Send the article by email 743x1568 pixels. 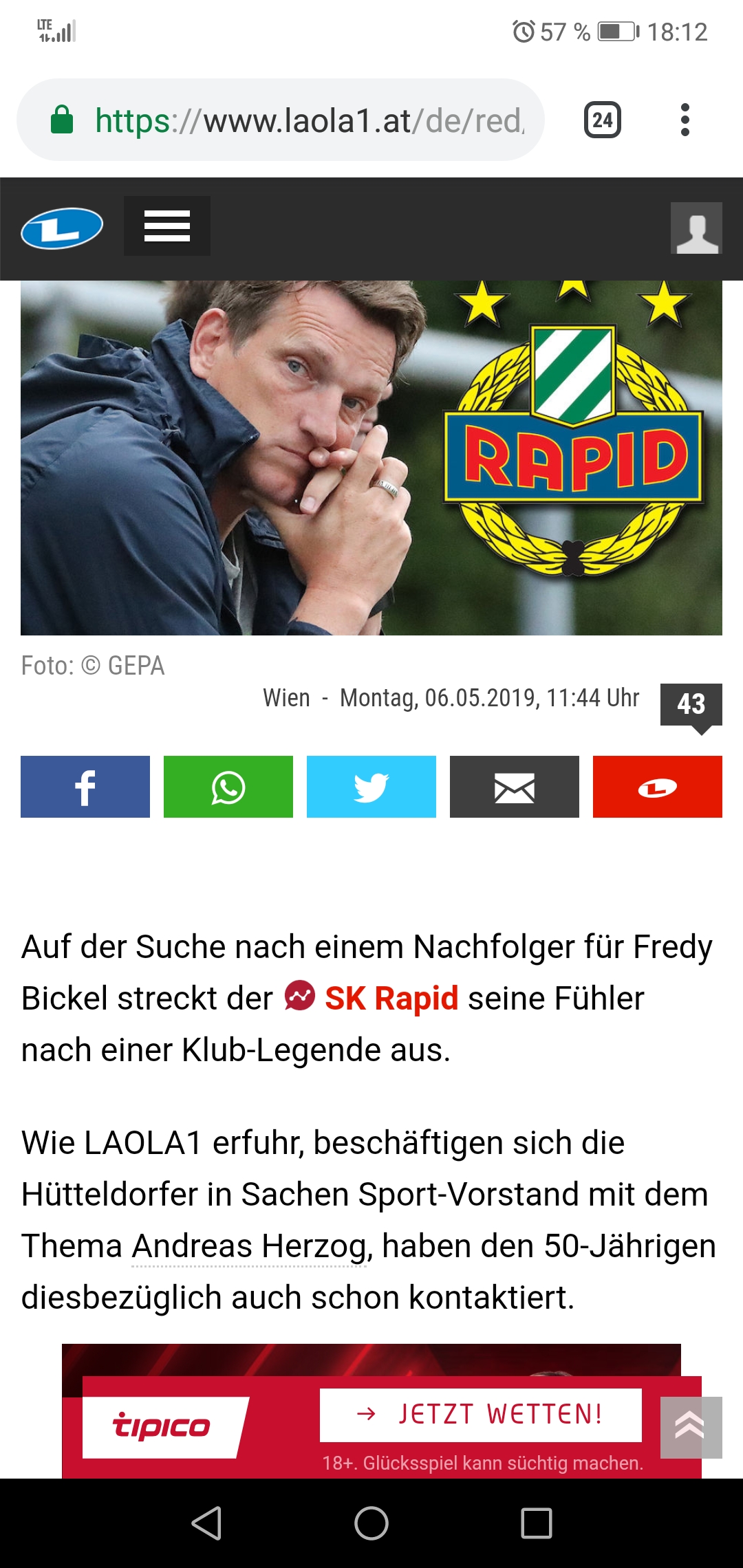(x=515, y=787)
